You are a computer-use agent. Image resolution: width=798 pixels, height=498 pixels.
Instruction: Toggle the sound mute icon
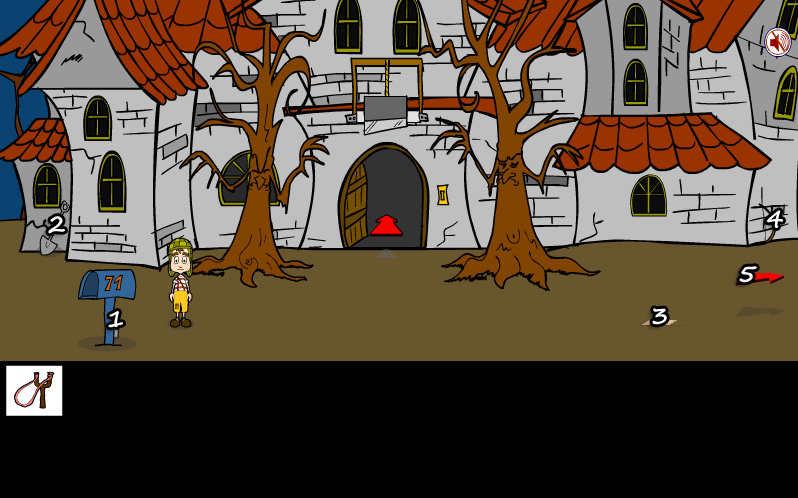778,42
